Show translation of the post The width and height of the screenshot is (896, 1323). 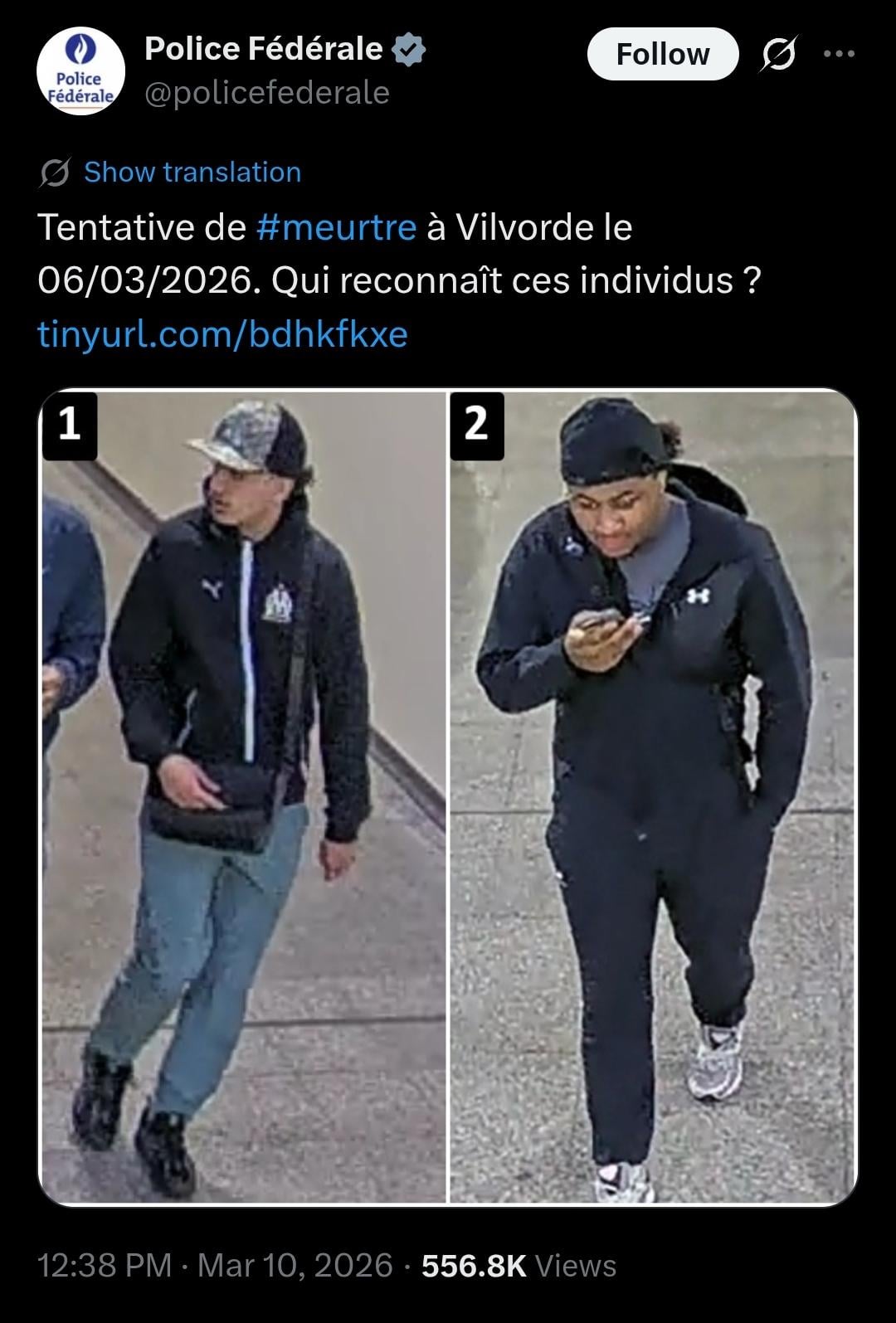pos(192,173)
